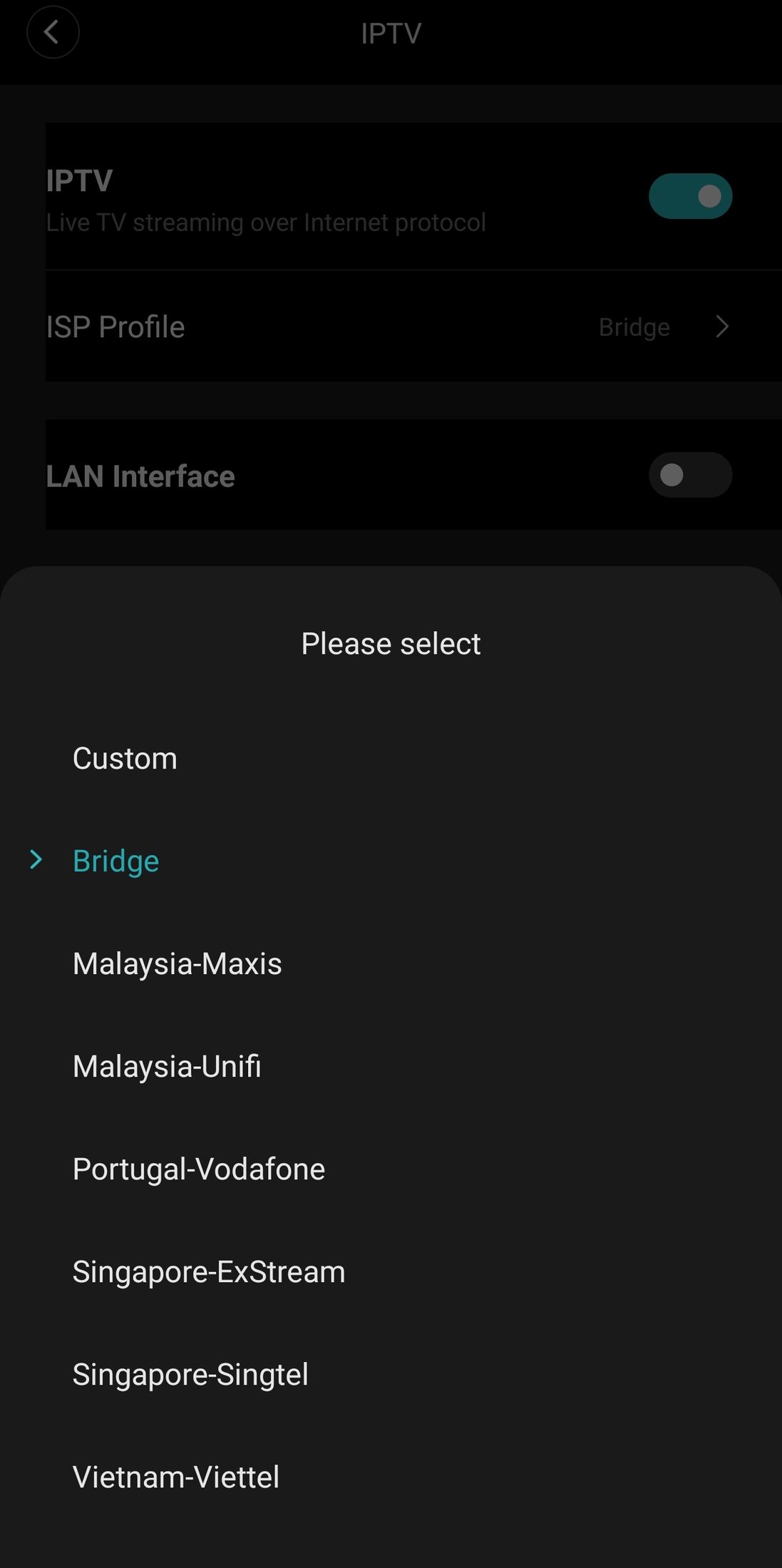The height and width of the screenshot is (1568, 782).
Task: Select the Custom profile option
Action: tap(125, 758)
